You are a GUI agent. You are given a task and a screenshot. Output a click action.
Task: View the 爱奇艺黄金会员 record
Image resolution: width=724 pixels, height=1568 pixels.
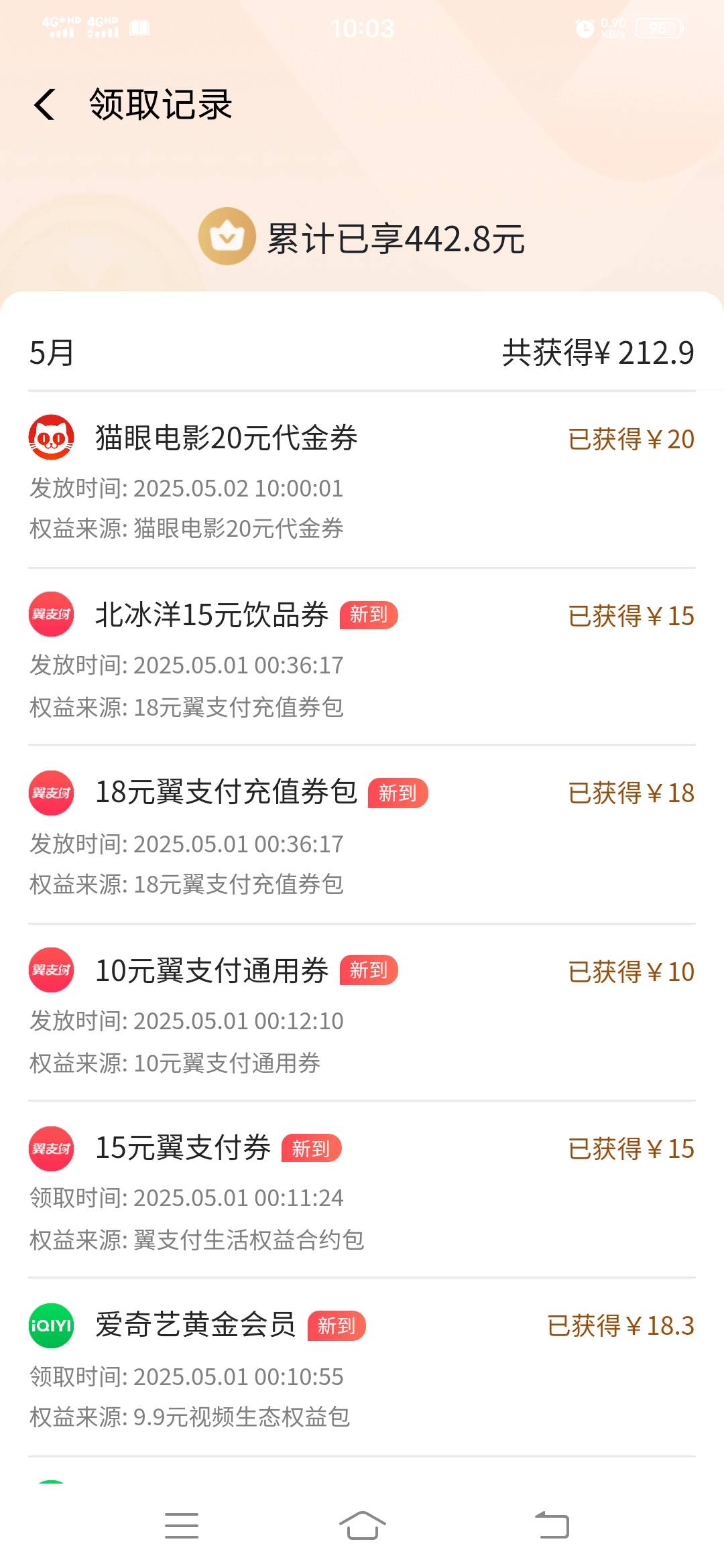point(362,1368)
